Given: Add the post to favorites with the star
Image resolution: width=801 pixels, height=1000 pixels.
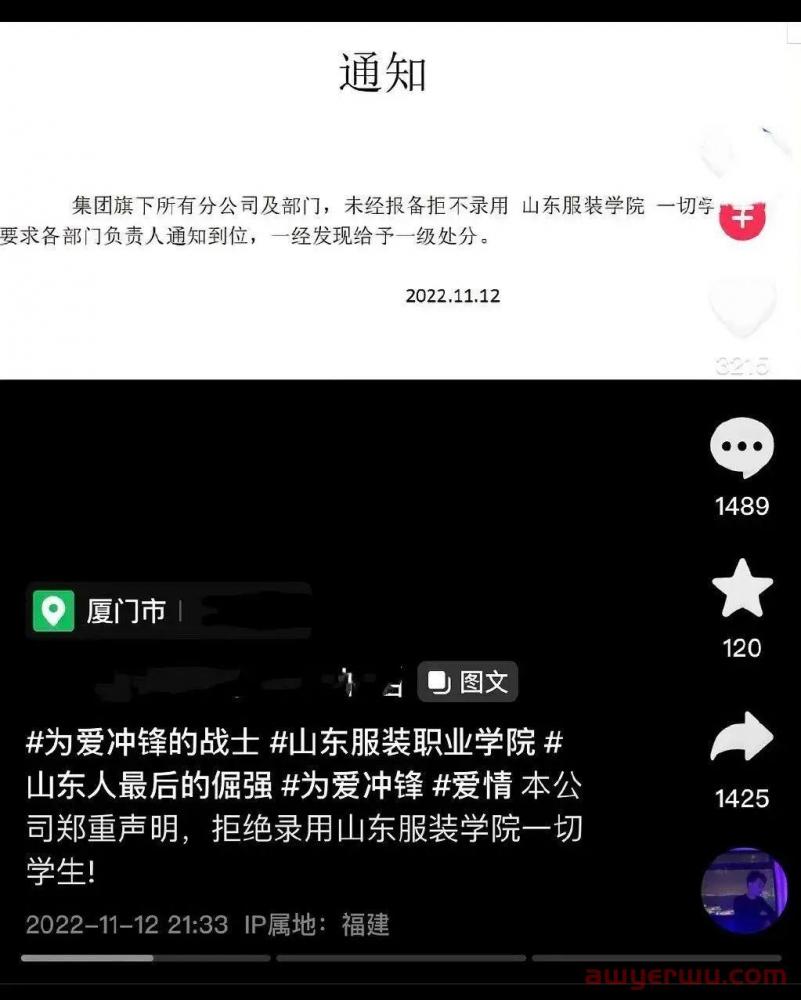Looking at the screenshot, I should tap(741, 590).
